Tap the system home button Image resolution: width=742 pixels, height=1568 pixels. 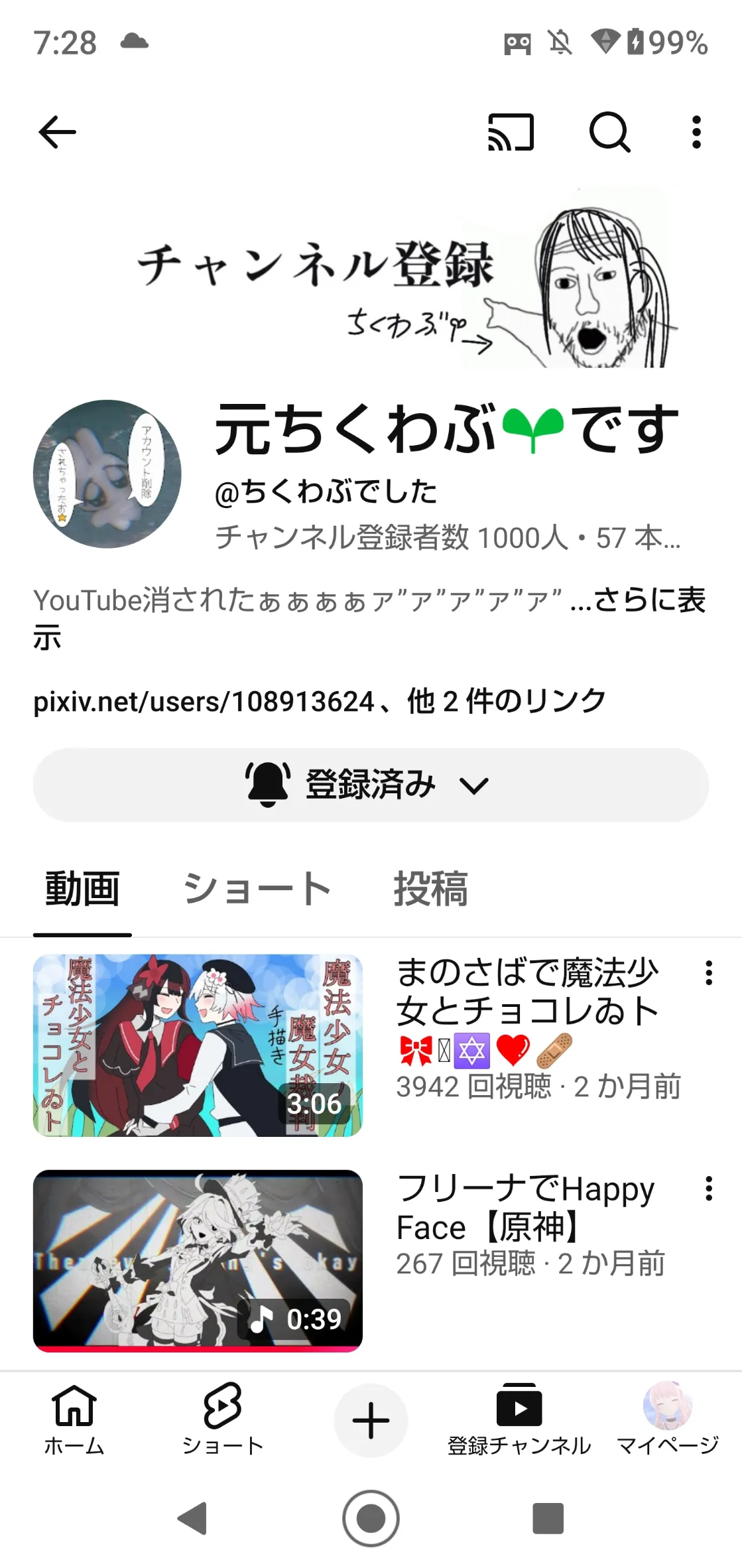click(x=371, y=1518)
